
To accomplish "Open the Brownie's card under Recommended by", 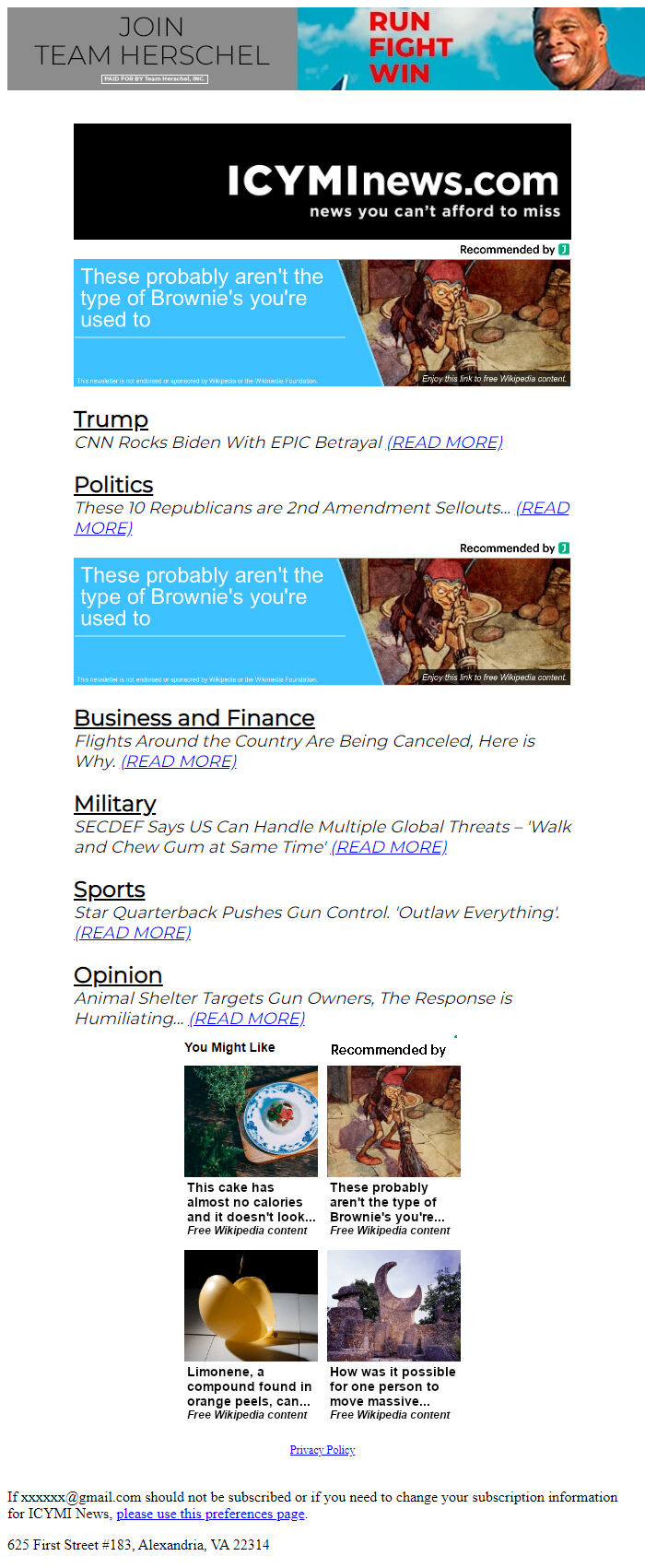I will point(393,1150).
